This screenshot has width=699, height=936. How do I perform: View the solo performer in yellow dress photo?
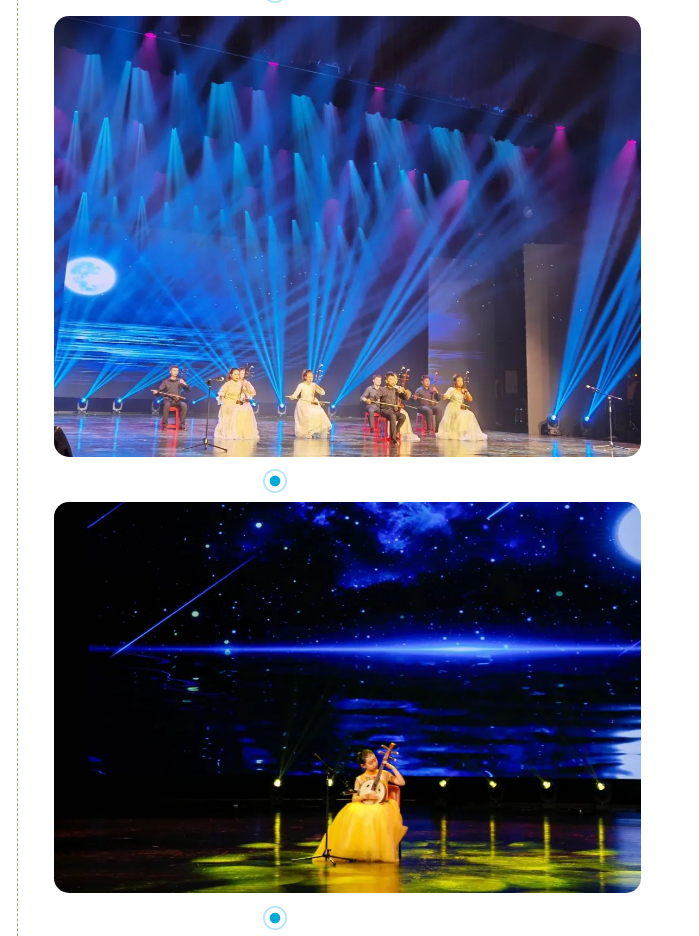pos(347,697)
